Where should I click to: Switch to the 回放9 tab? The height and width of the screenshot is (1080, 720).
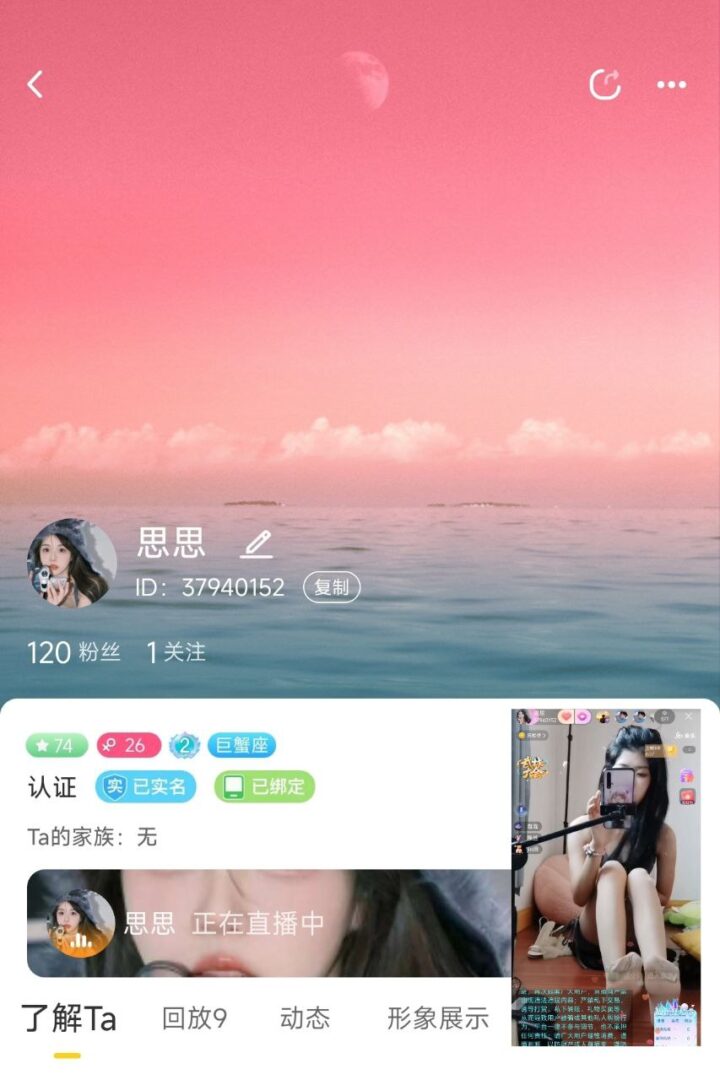[x=194, y=1018]
